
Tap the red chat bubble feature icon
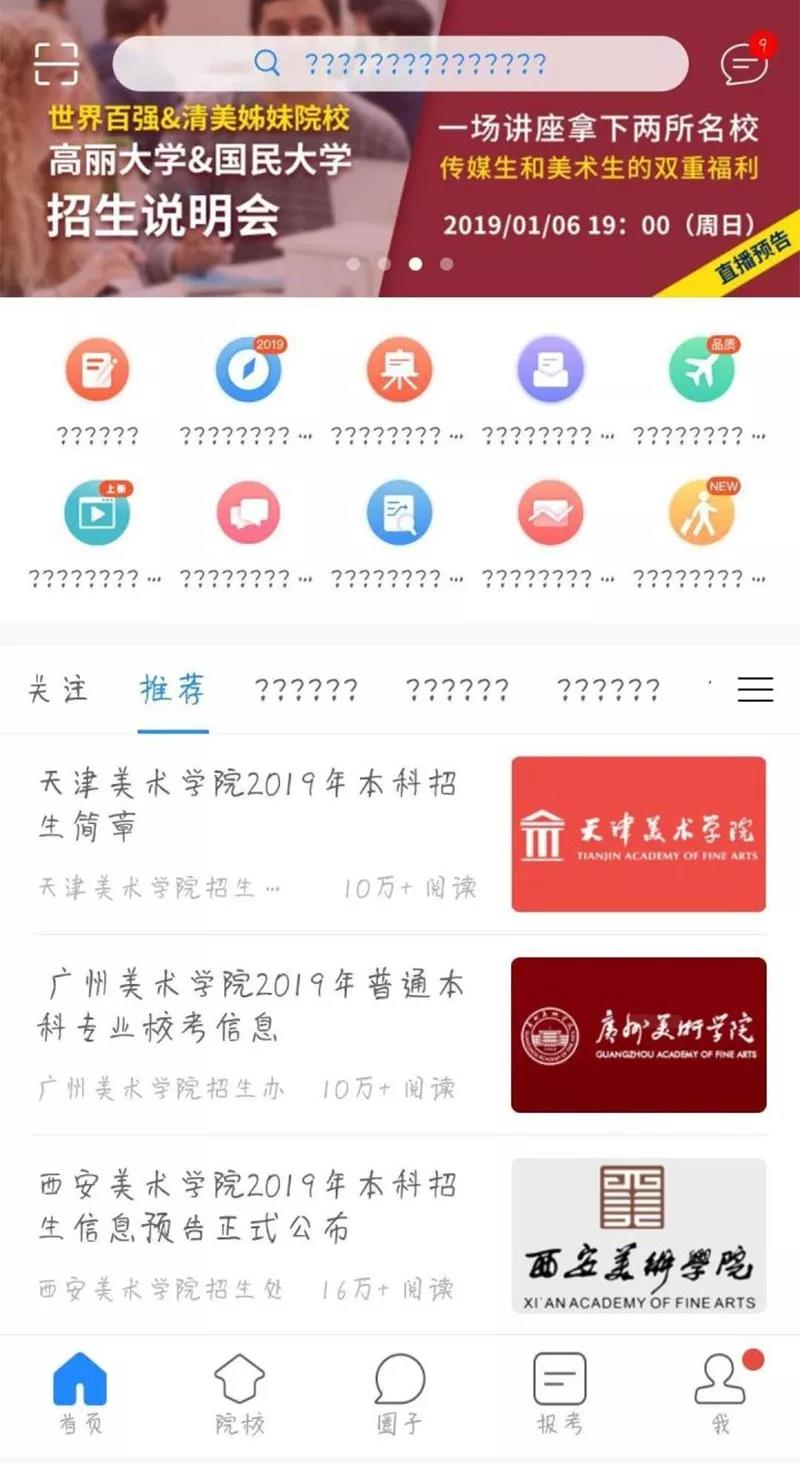248,511
